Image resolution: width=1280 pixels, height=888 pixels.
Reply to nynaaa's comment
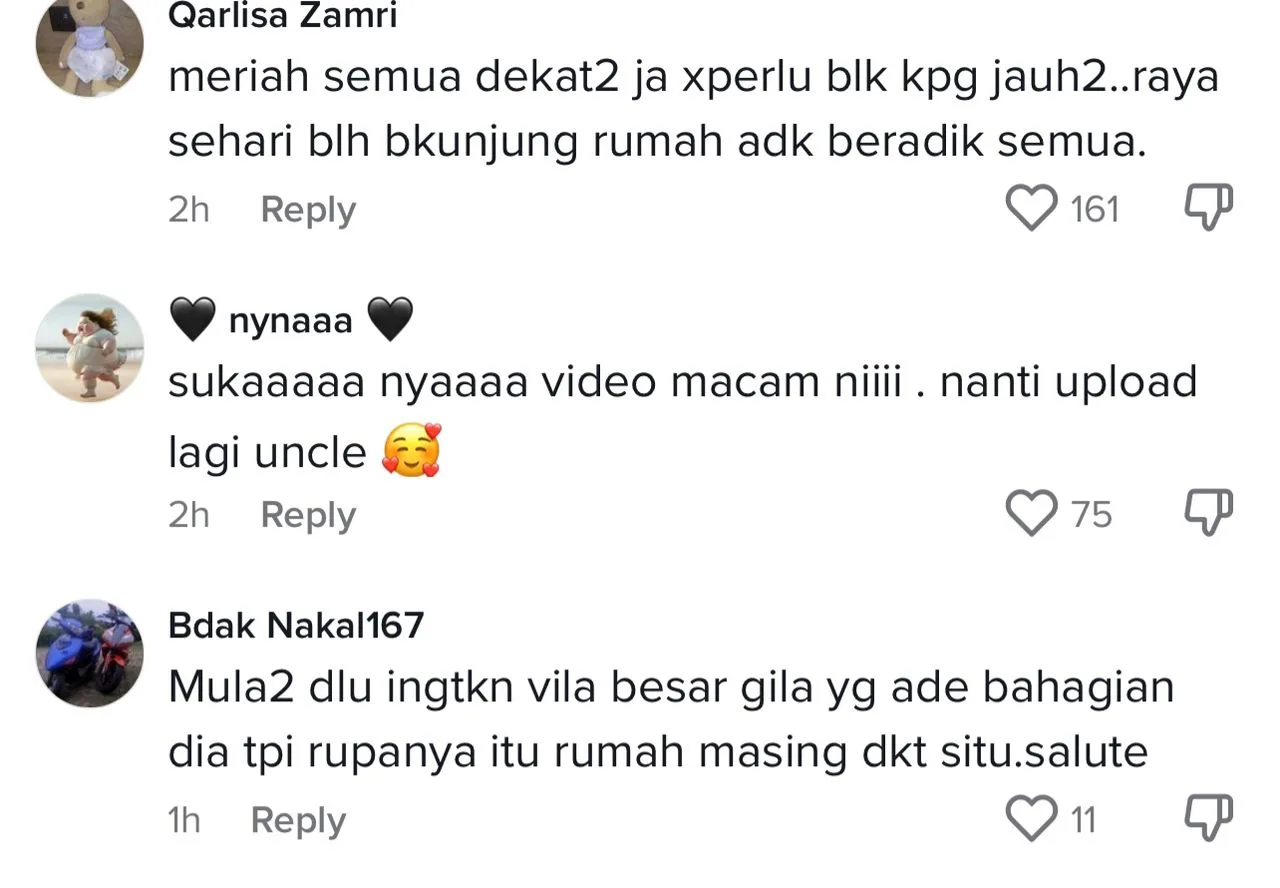(307, 515)
